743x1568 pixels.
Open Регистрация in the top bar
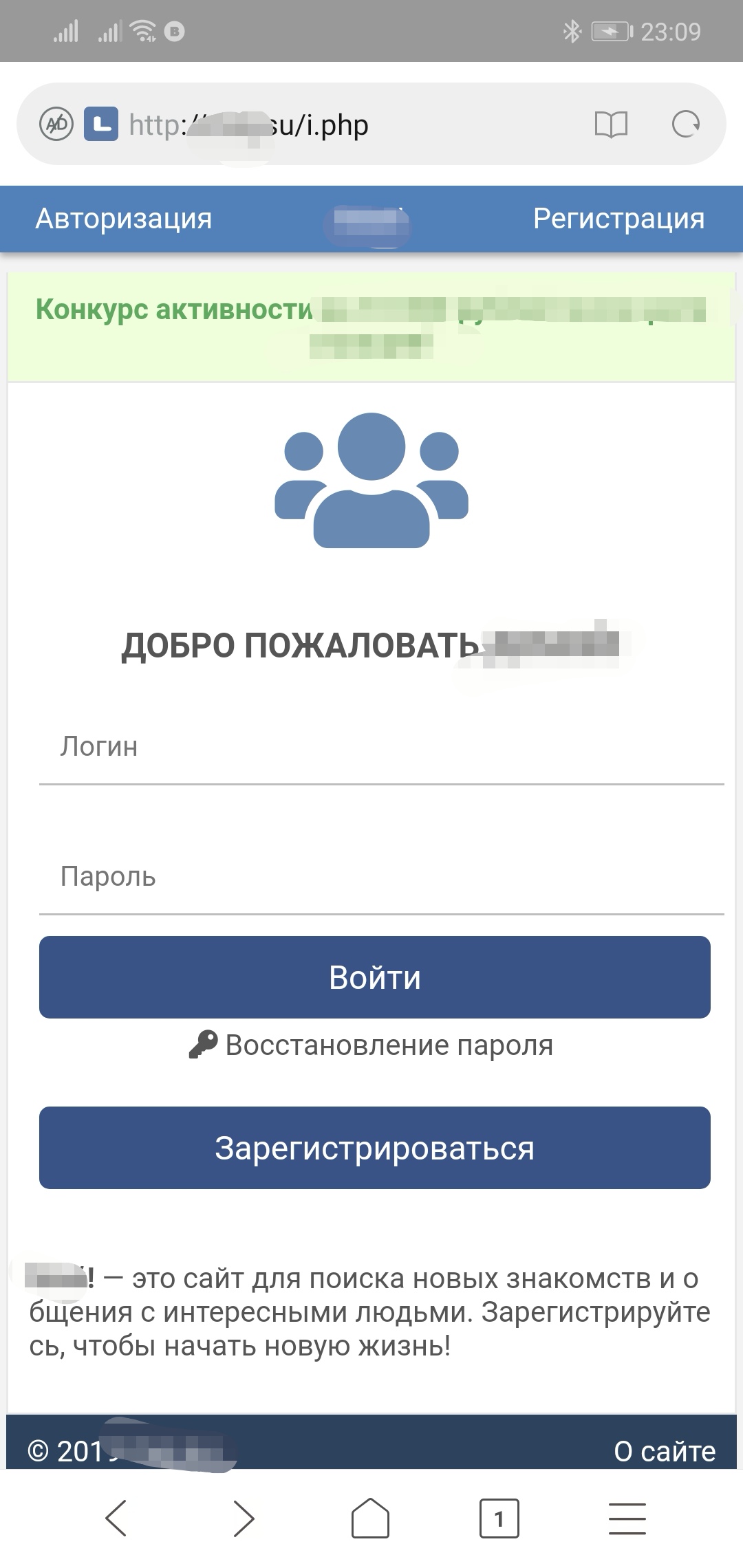[x=618, y=219]
